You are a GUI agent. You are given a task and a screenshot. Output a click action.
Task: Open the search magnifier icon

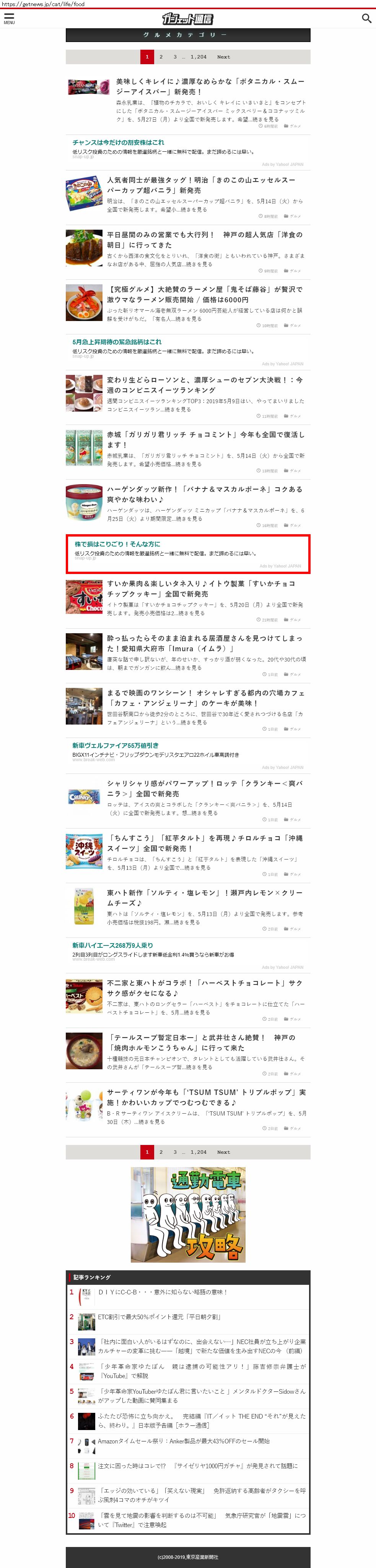[x=366, y=18]
